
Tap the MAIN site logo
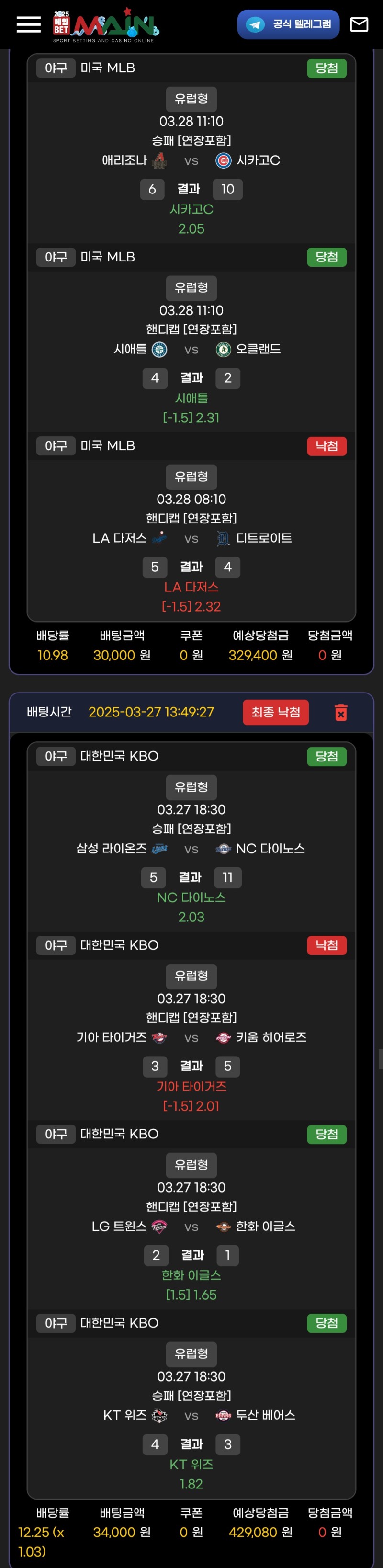coord(106,25)
